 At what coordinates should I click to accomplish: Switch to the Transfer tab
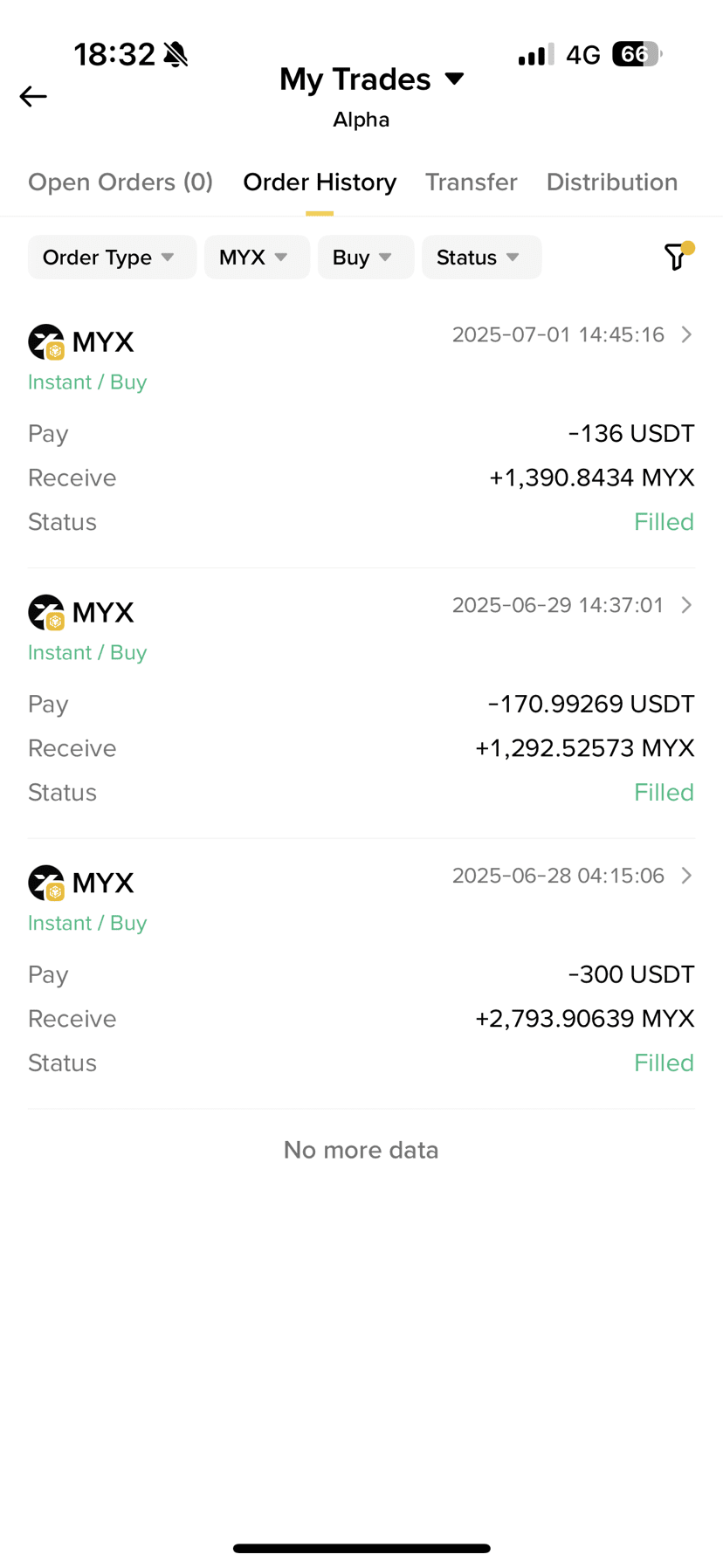[x=472, y=182]
